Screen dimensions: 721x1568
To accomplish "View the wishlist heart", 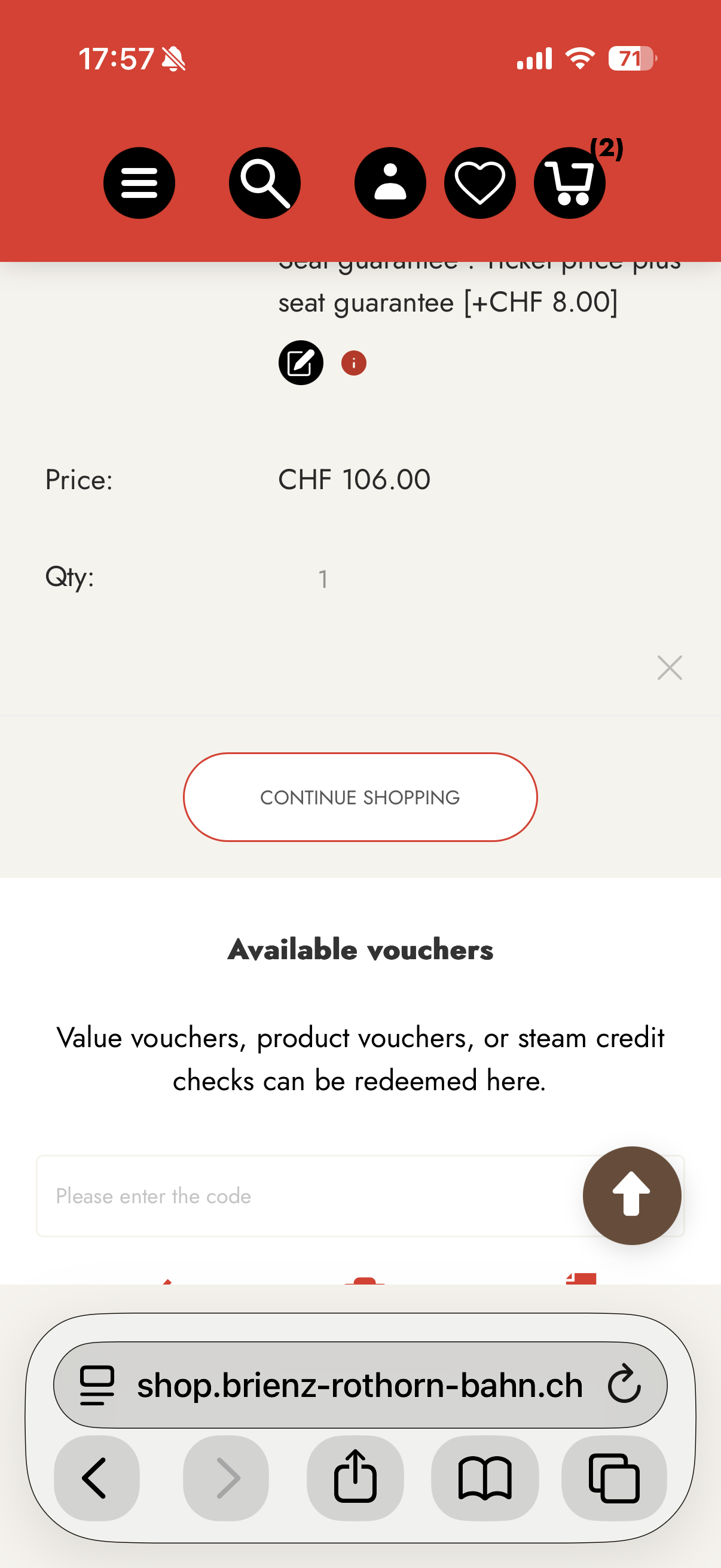I will pyautogui.click(x=479, y=182).
